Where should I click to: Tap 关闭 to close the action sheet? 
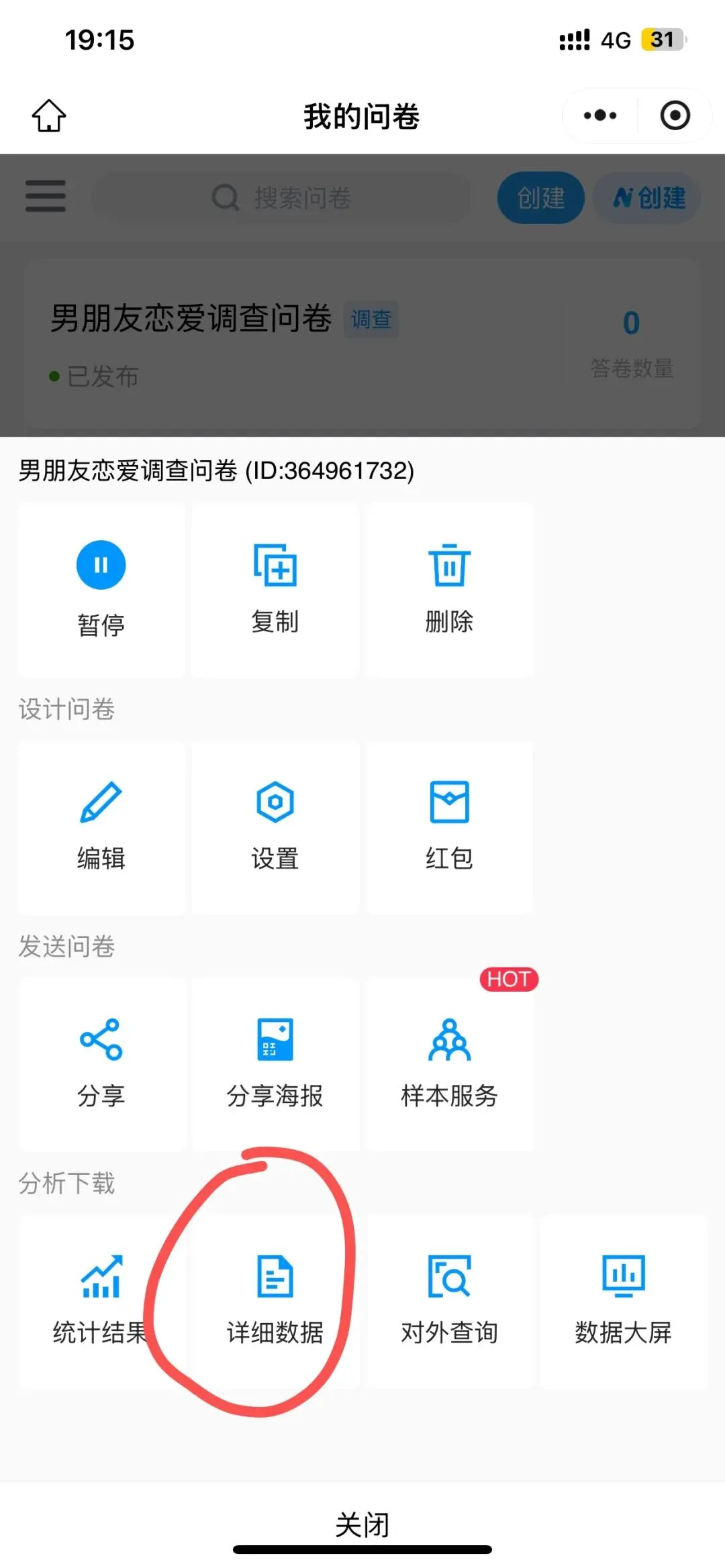click(362, 1524)
